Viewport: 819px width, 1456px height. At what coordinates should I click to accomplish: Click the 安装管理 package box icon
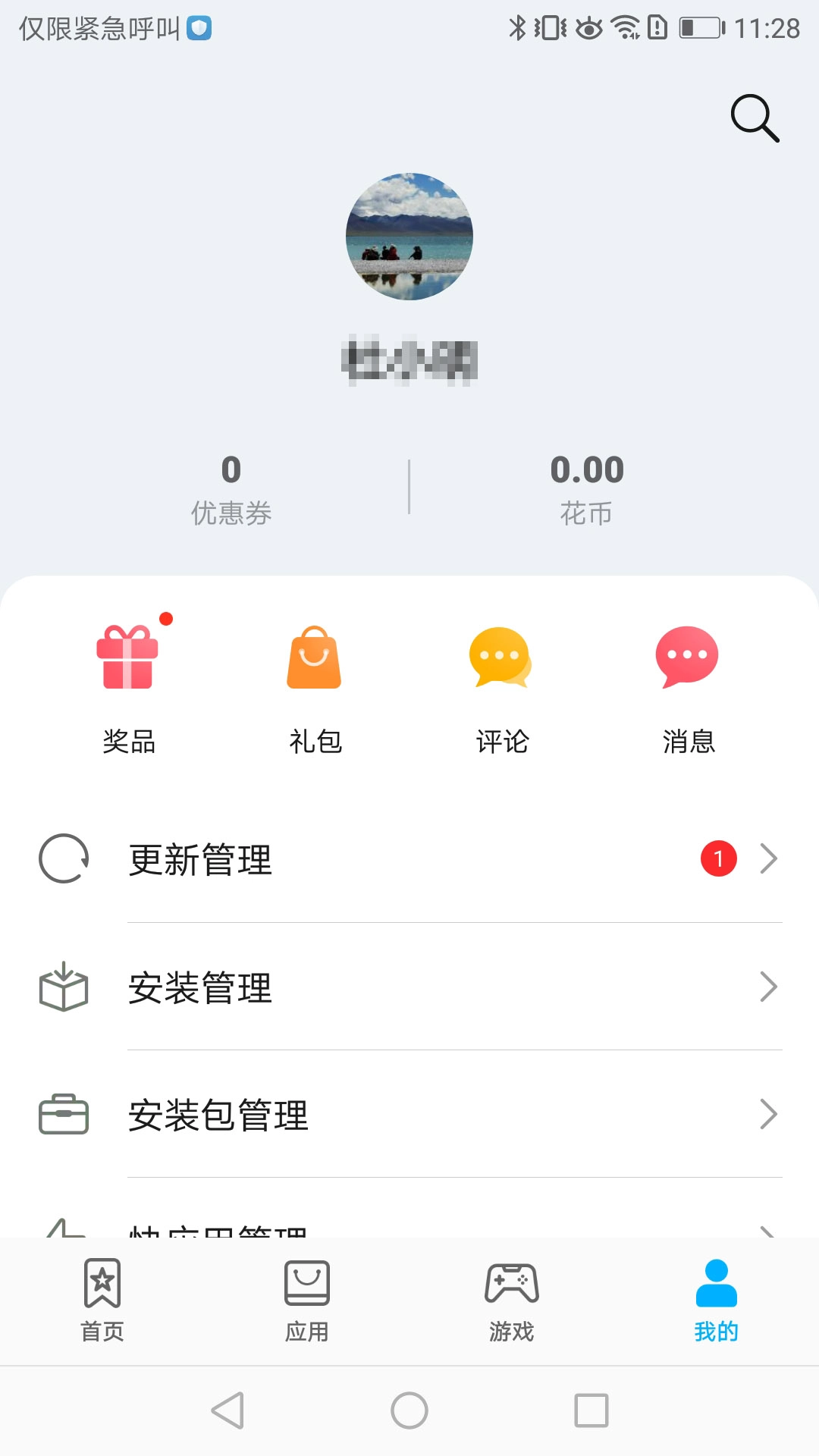click(x=64, y=987)
